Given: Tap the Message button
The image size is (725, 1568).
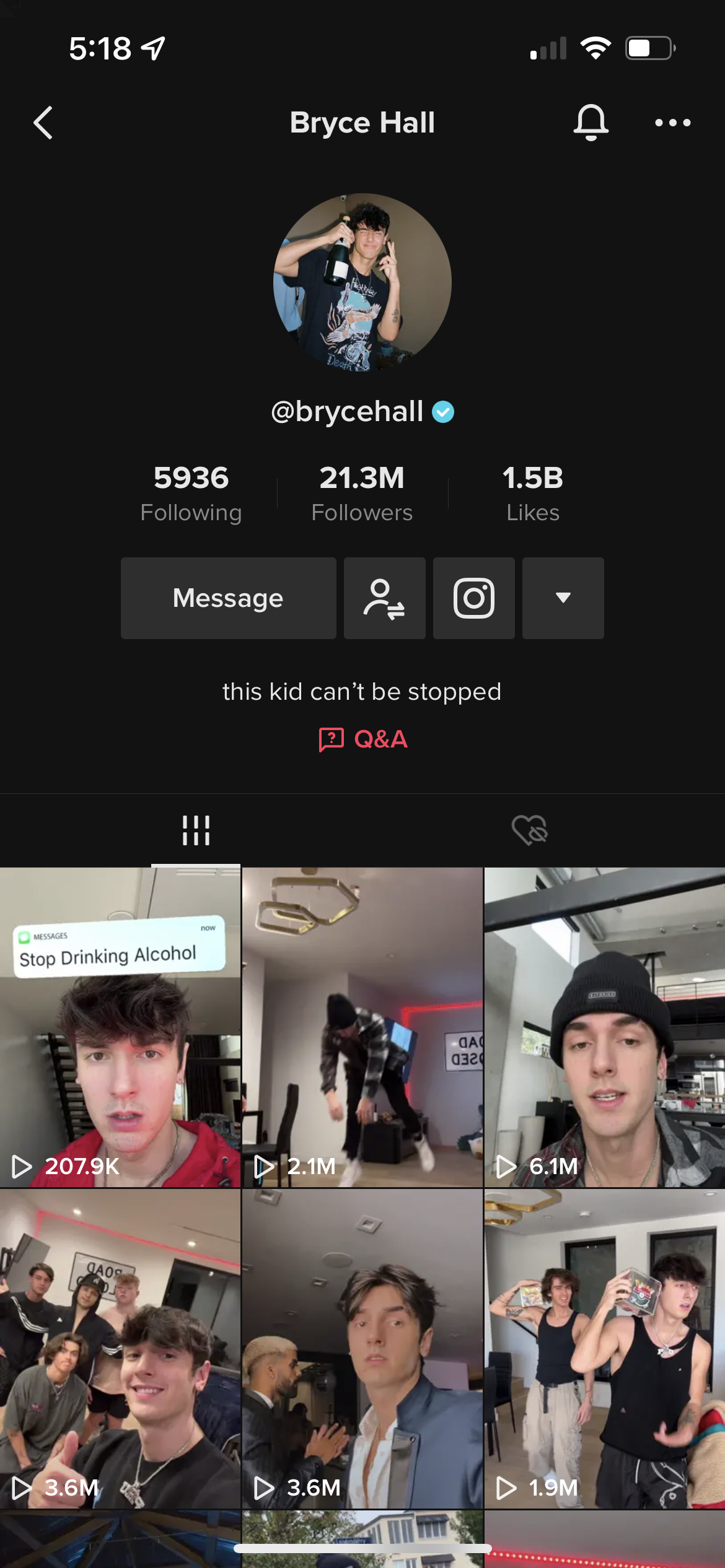Looking at the screenshot, I should (228, 598).
